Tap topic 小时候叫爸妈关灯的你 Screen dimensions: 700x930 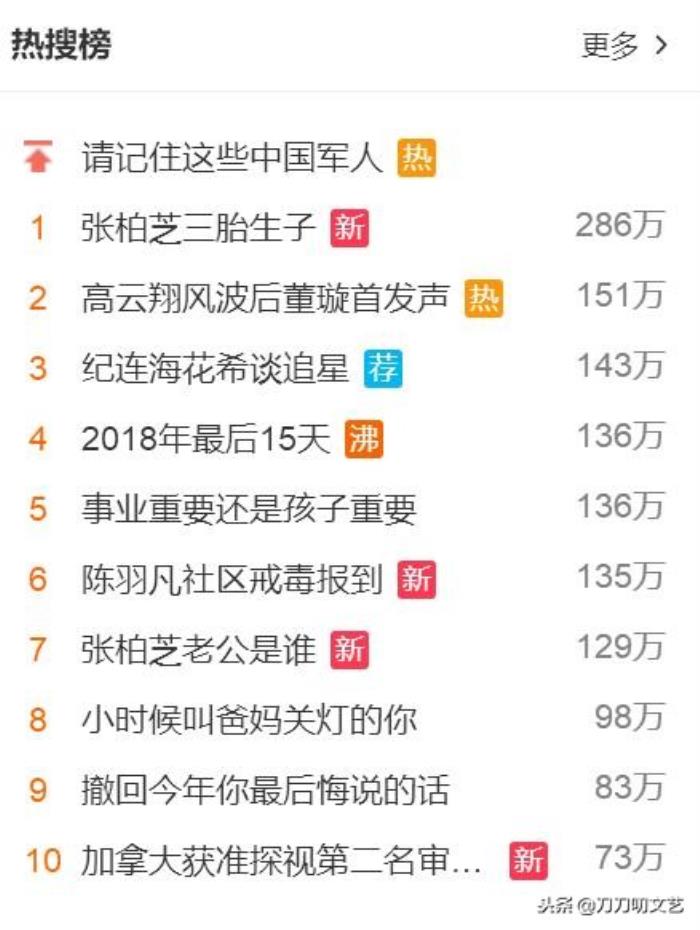pos(248,719)
